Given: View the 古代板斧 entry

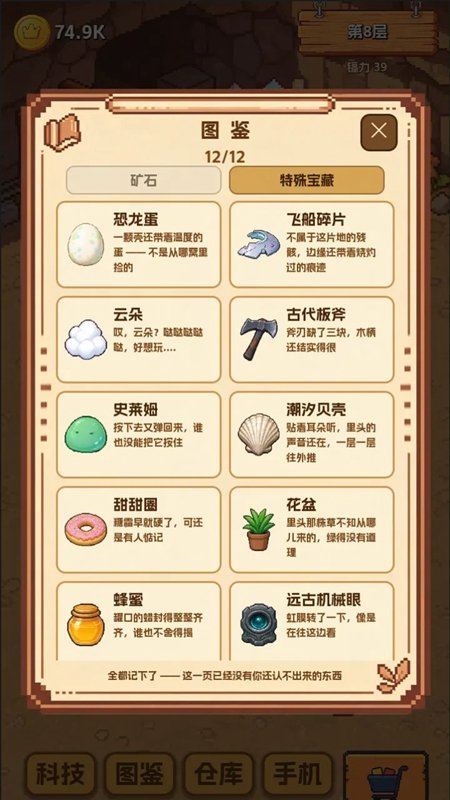Looking at the screenshot, I should (x=312, y=339).
